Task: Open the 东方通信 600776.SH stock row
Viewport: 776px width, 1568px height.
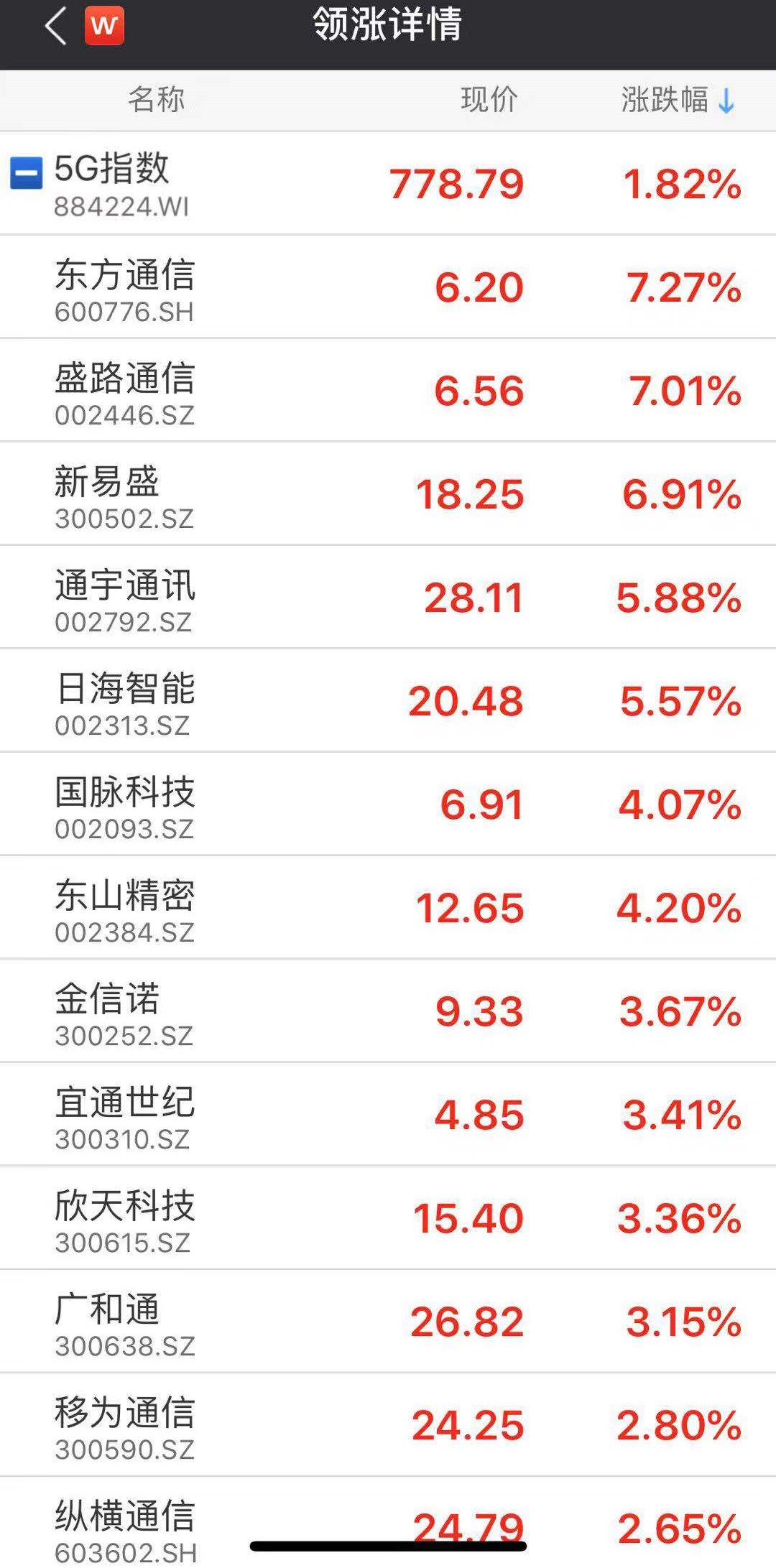Action: pos(388,287)
